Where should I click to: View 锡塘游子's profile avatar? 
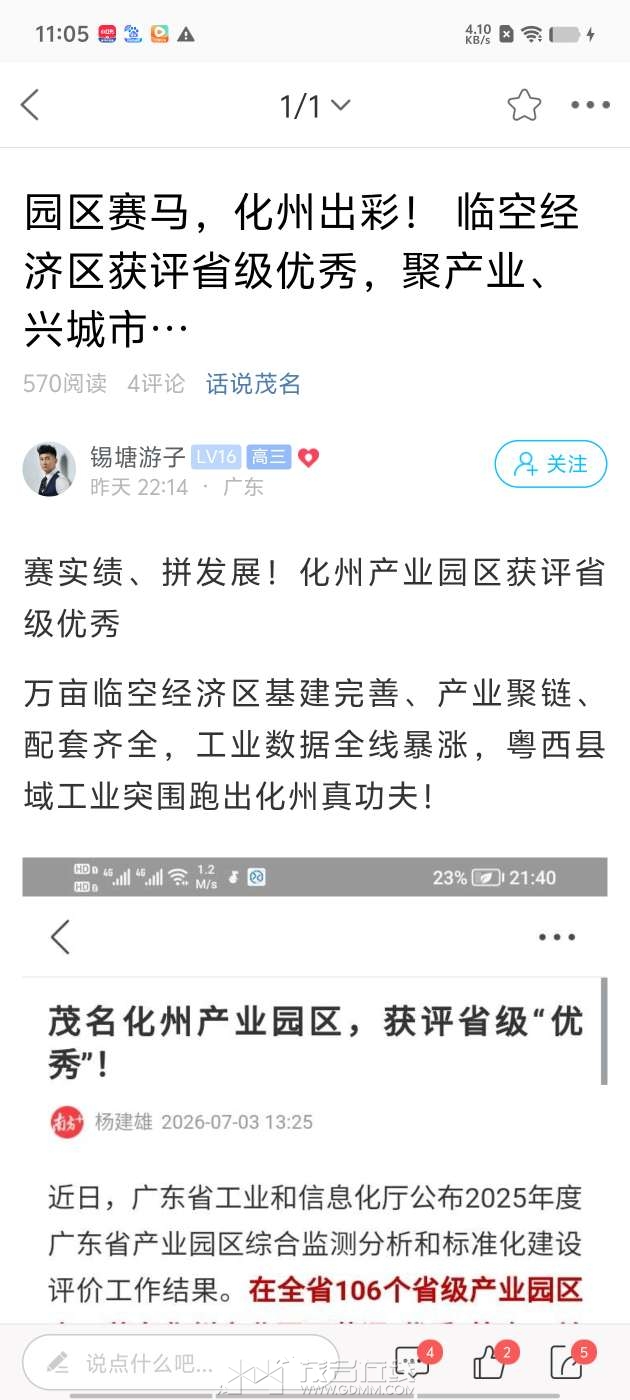pyautogui.click(x=49, y=469)
